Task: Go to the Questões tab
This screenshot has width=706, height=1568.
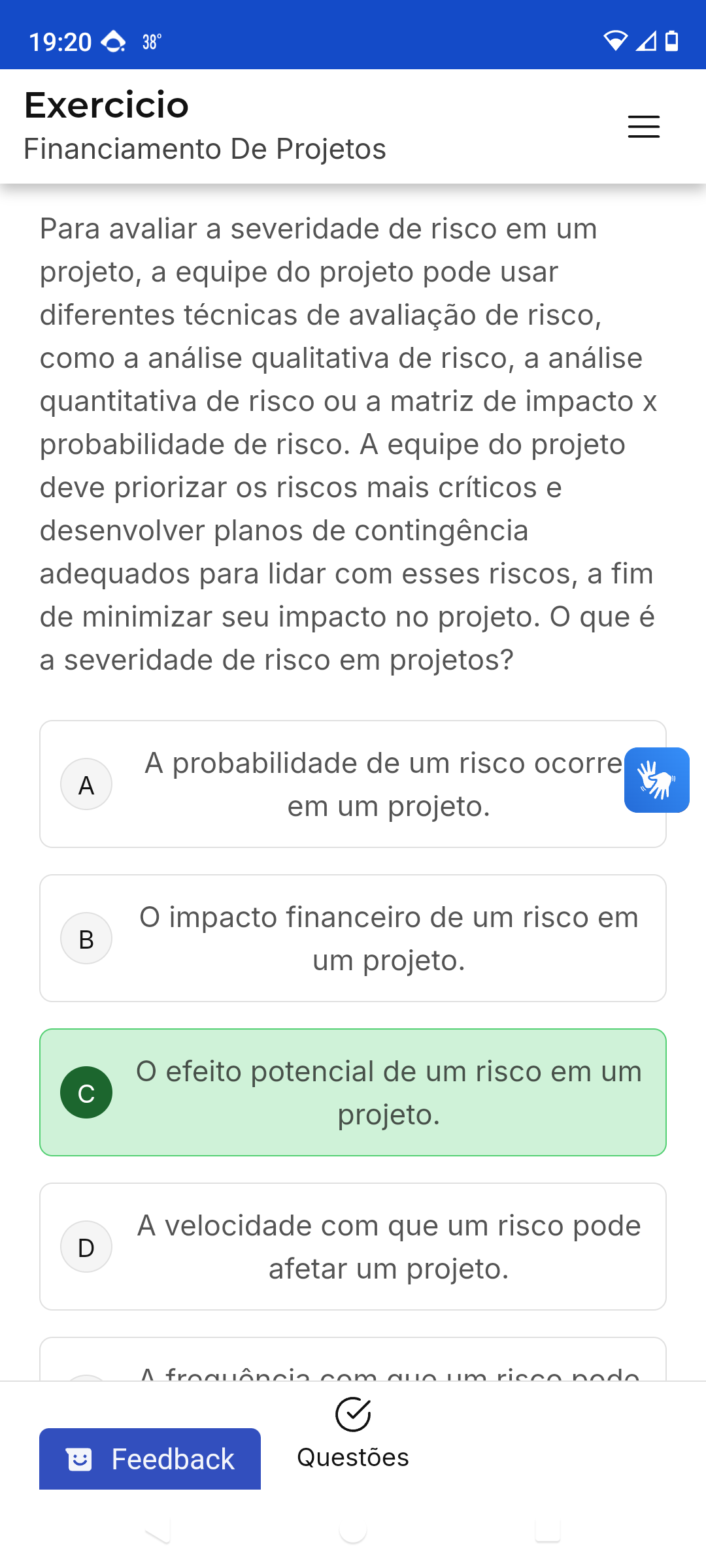Action: point(353,1433)
